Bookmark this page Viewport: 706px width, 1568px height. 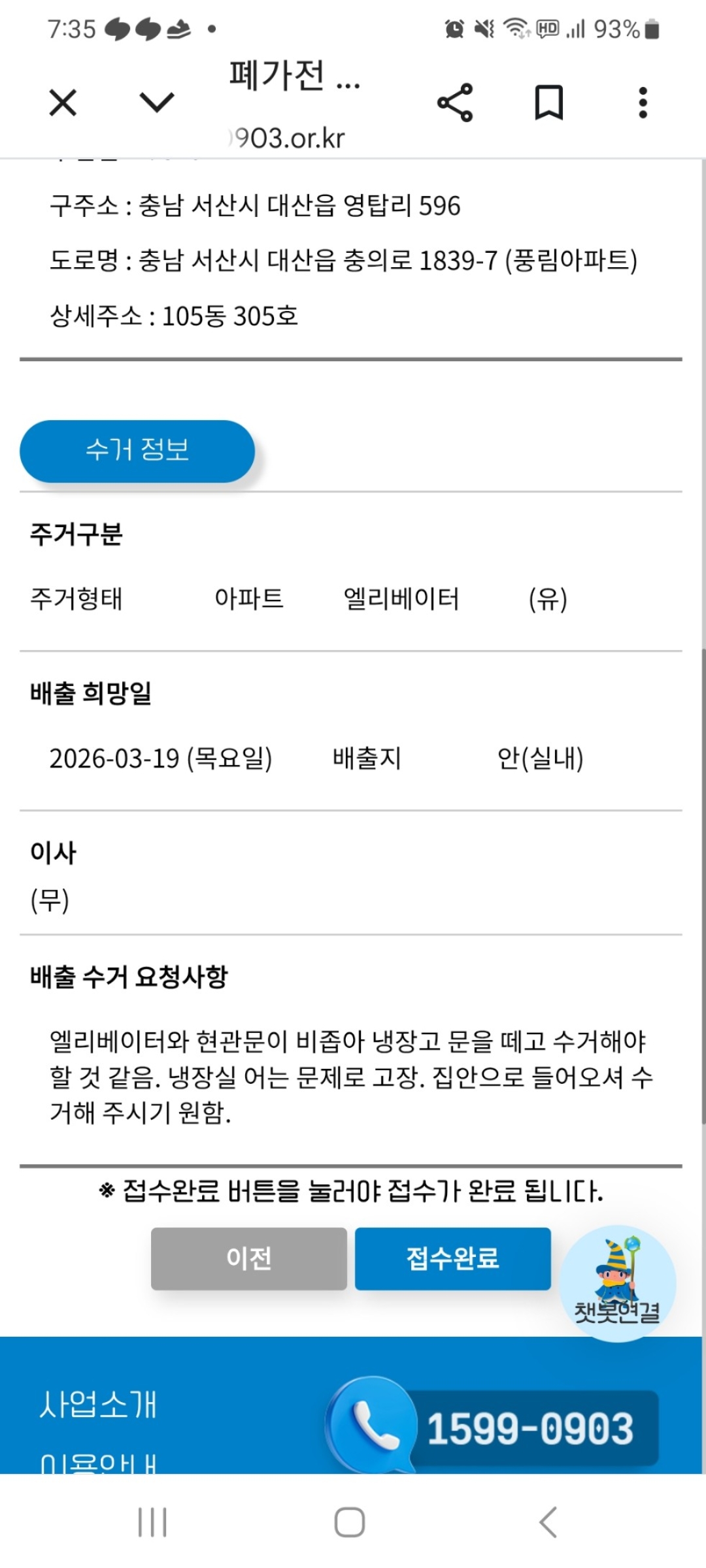coord(548,103)
